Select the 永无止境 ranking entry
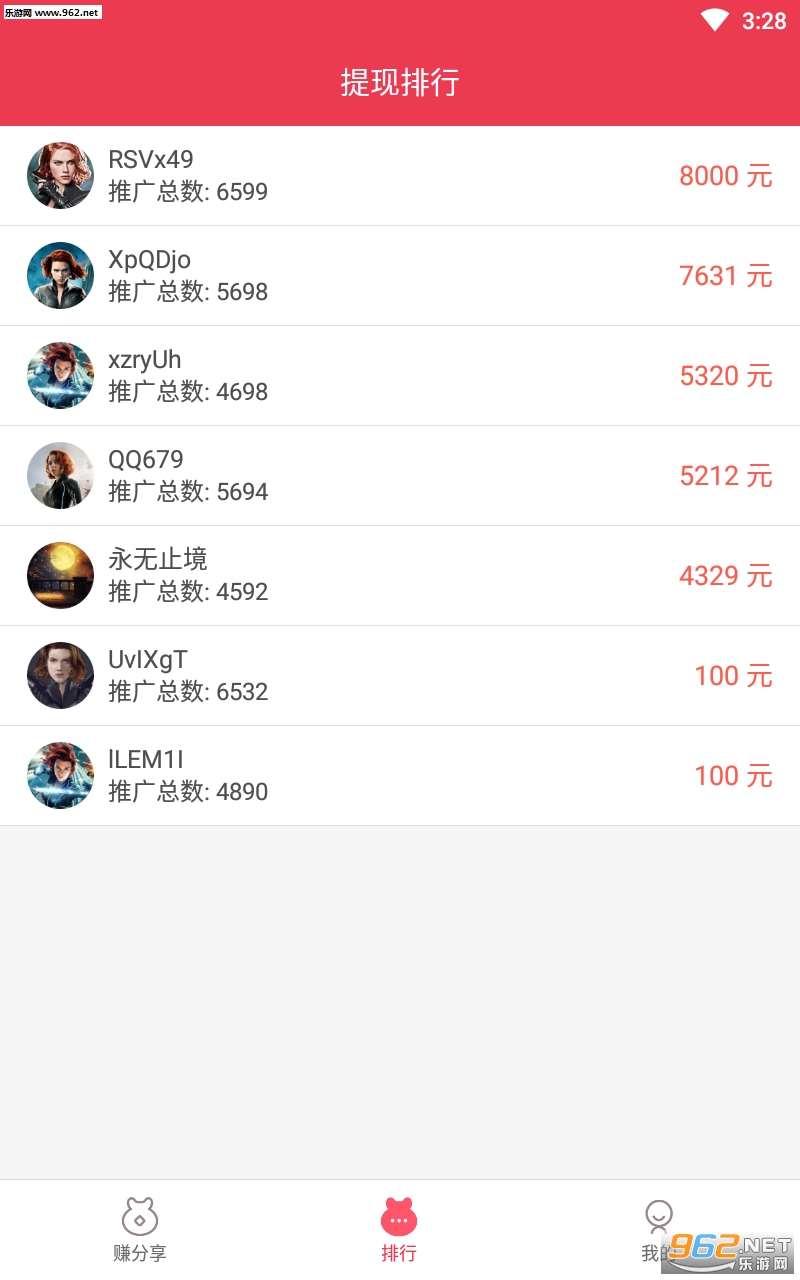The width and height of the screenshot is (800, 1280). click(400, 576)
